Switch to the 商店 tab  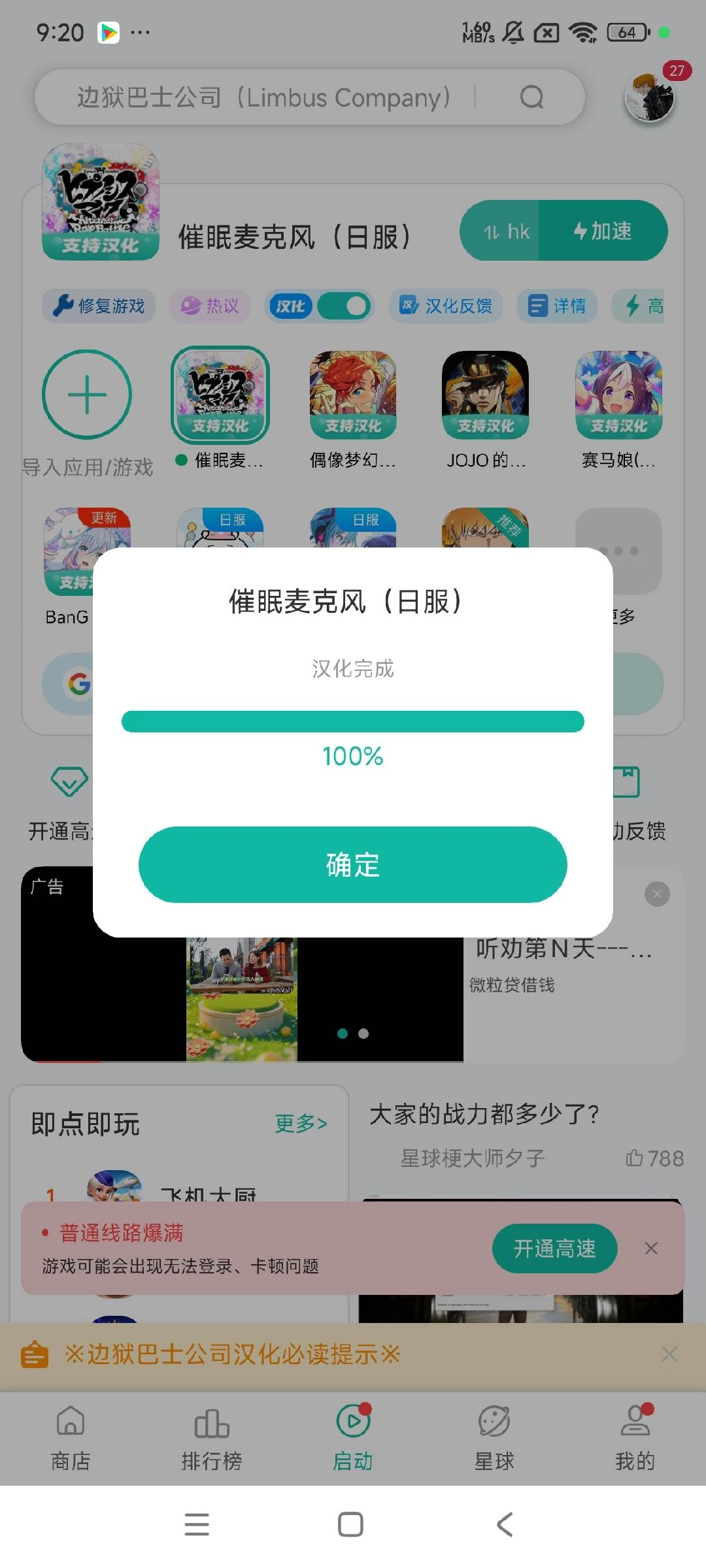click(71, 1437)
